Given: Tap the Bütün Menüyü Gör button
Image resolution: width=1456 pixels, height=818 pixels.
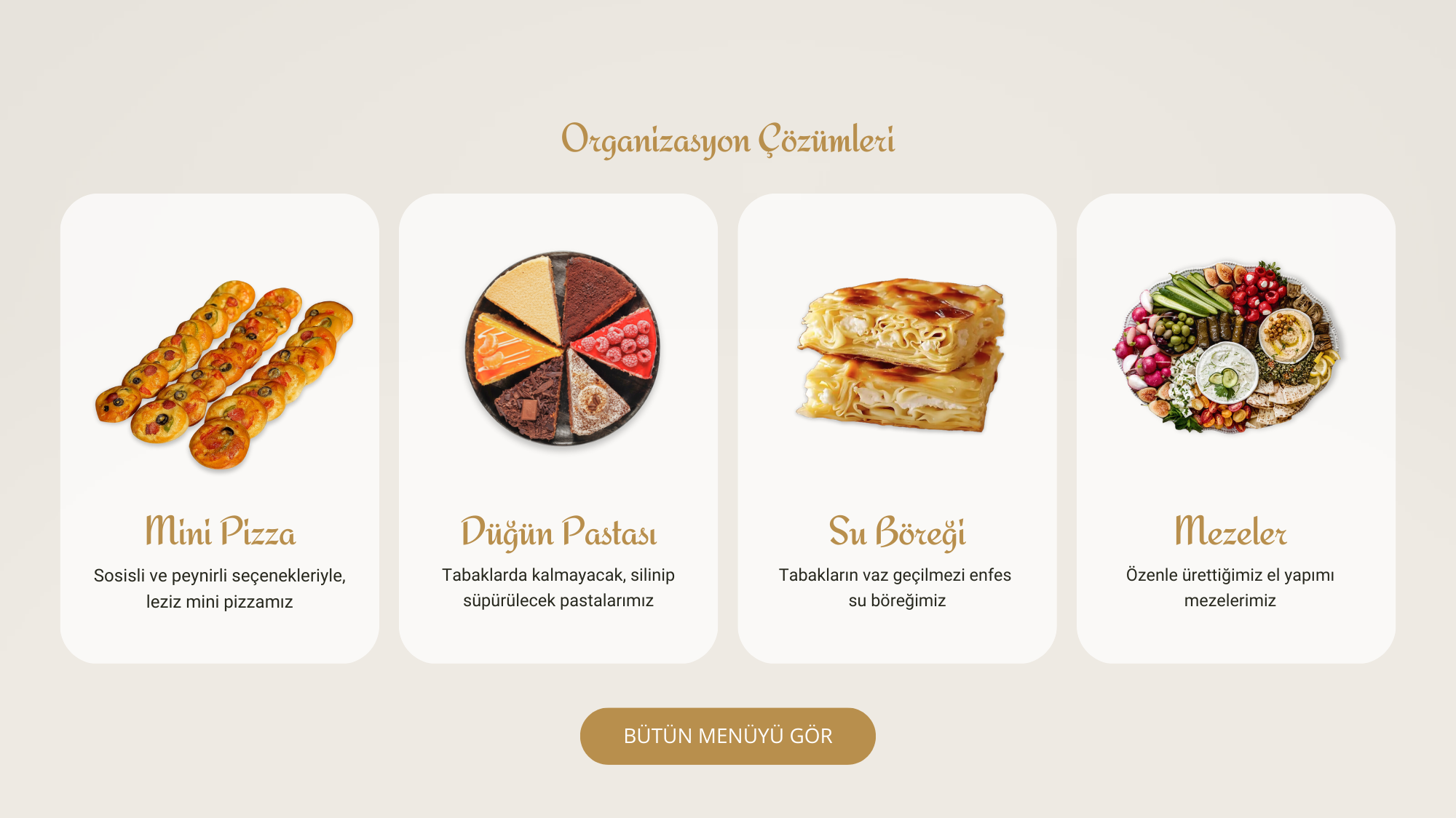Looking at the screenshot, I should (727, 736).
